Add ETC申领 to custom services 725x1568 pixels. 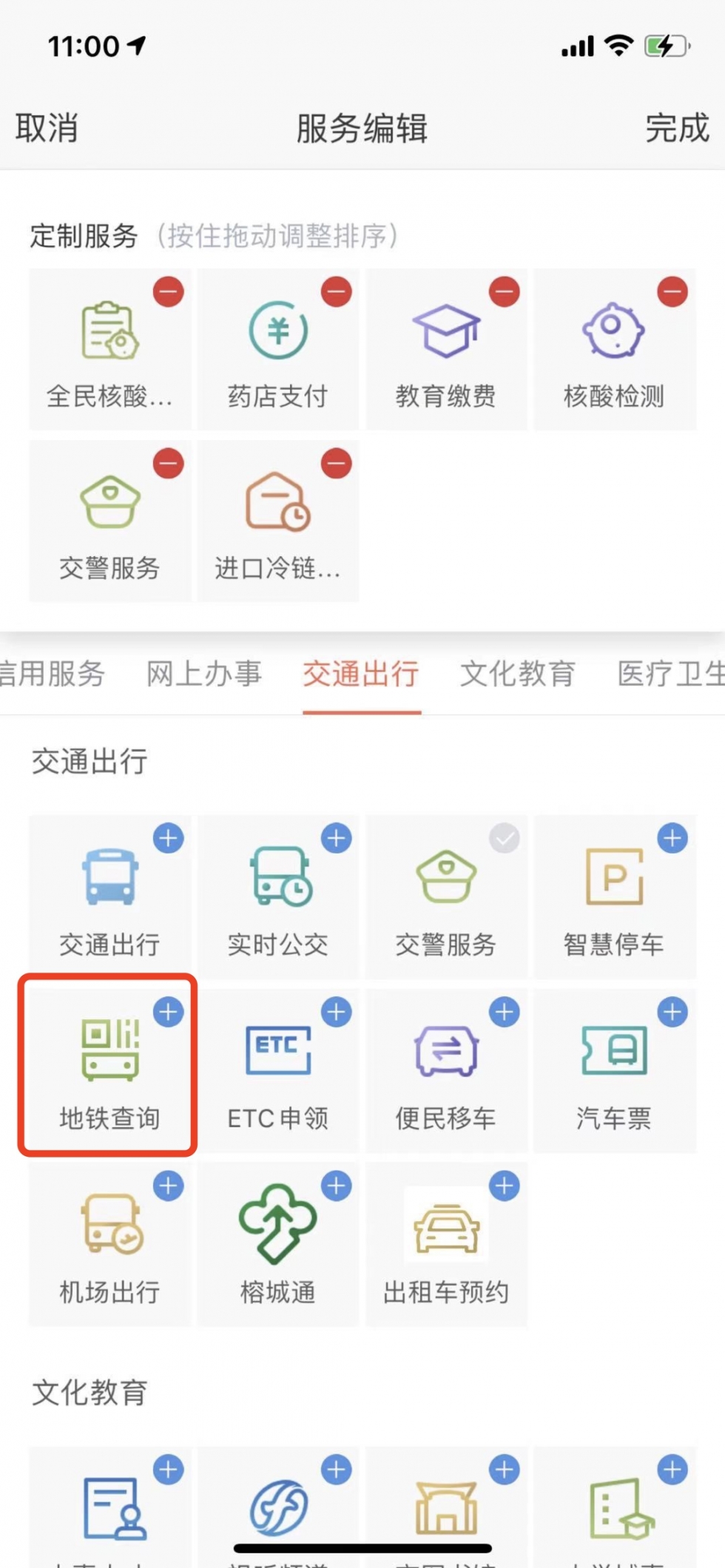336,1012
